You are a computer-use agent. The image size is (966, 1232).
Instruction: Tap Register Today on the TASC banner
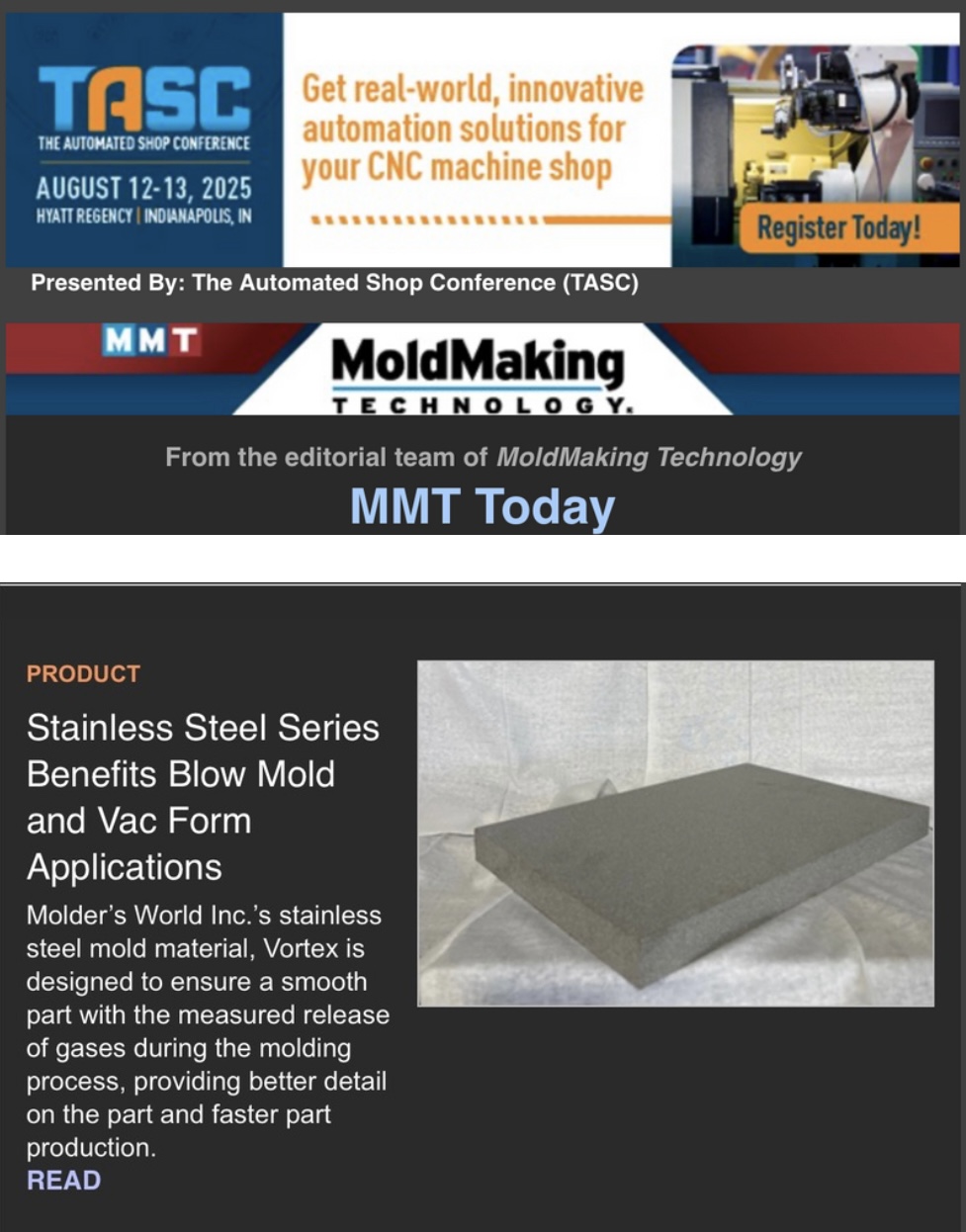click(x=838, y=228)
